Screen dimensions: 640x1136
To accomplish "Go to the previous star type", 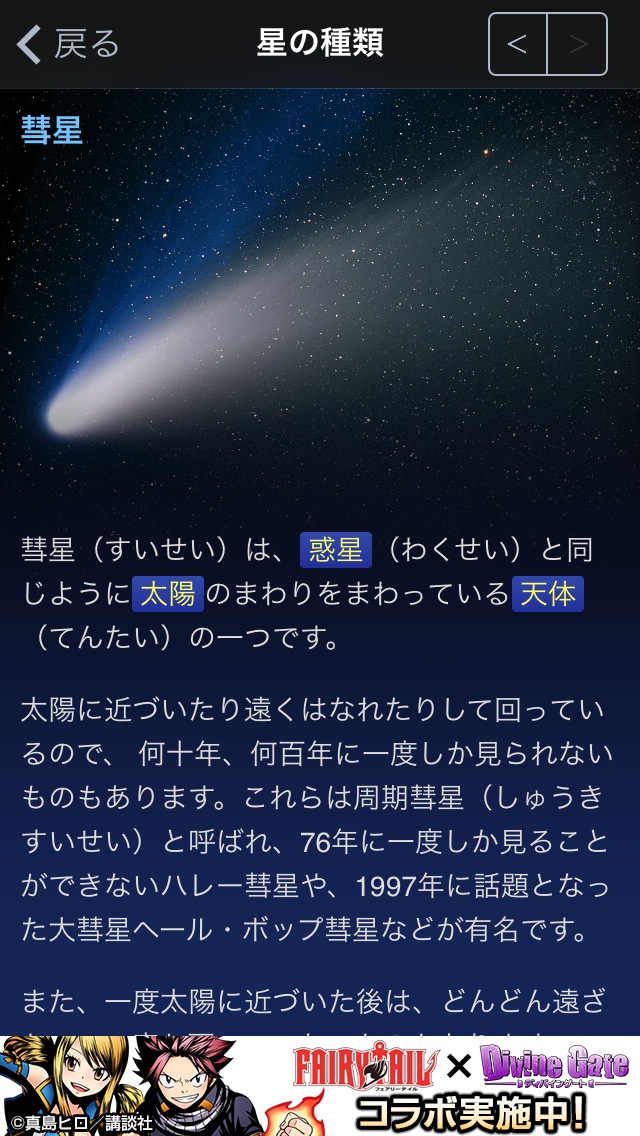I will [x=518, y=44].
